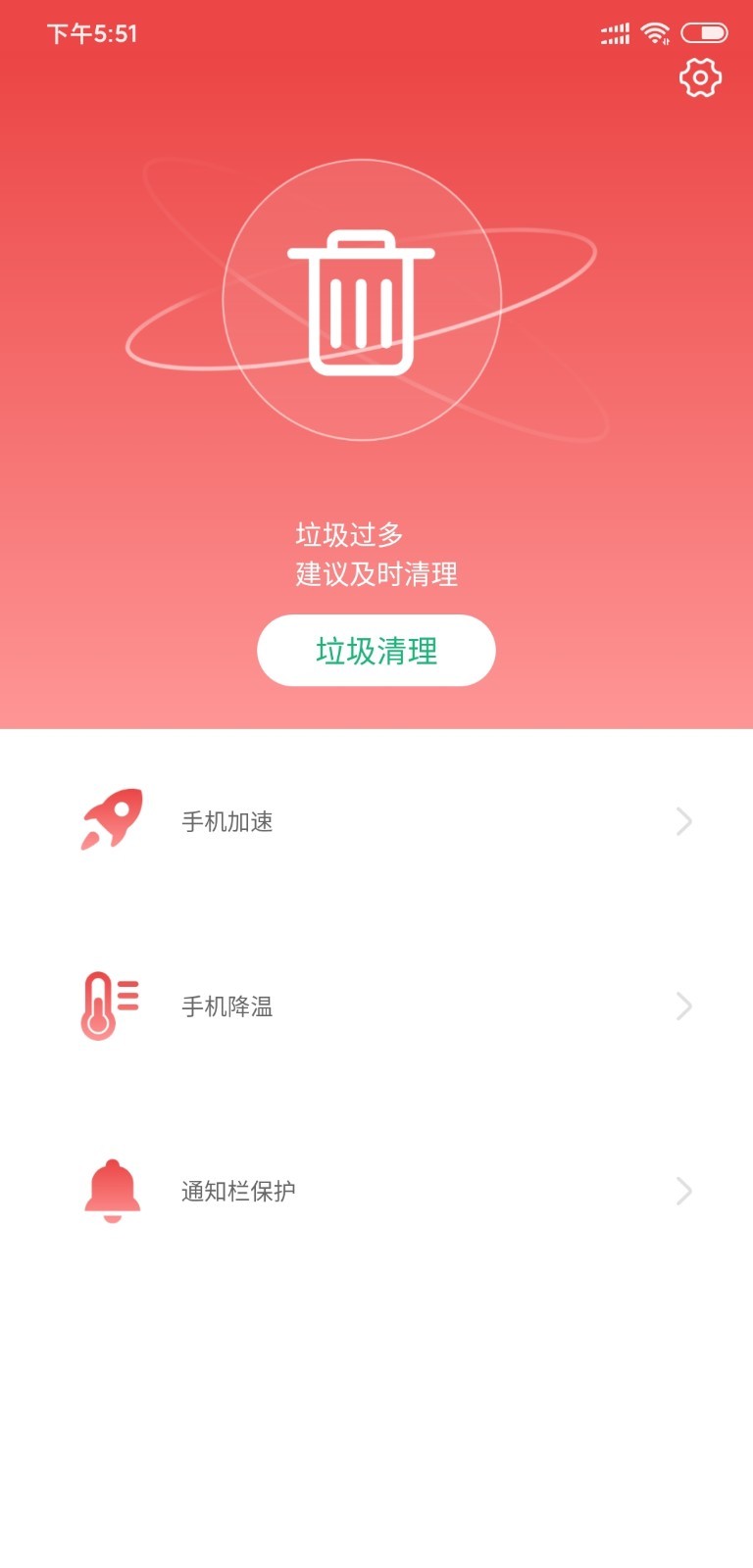Expand the 手机加速 row chevron
The image size is (753, 1568).
tap(683, 821)
